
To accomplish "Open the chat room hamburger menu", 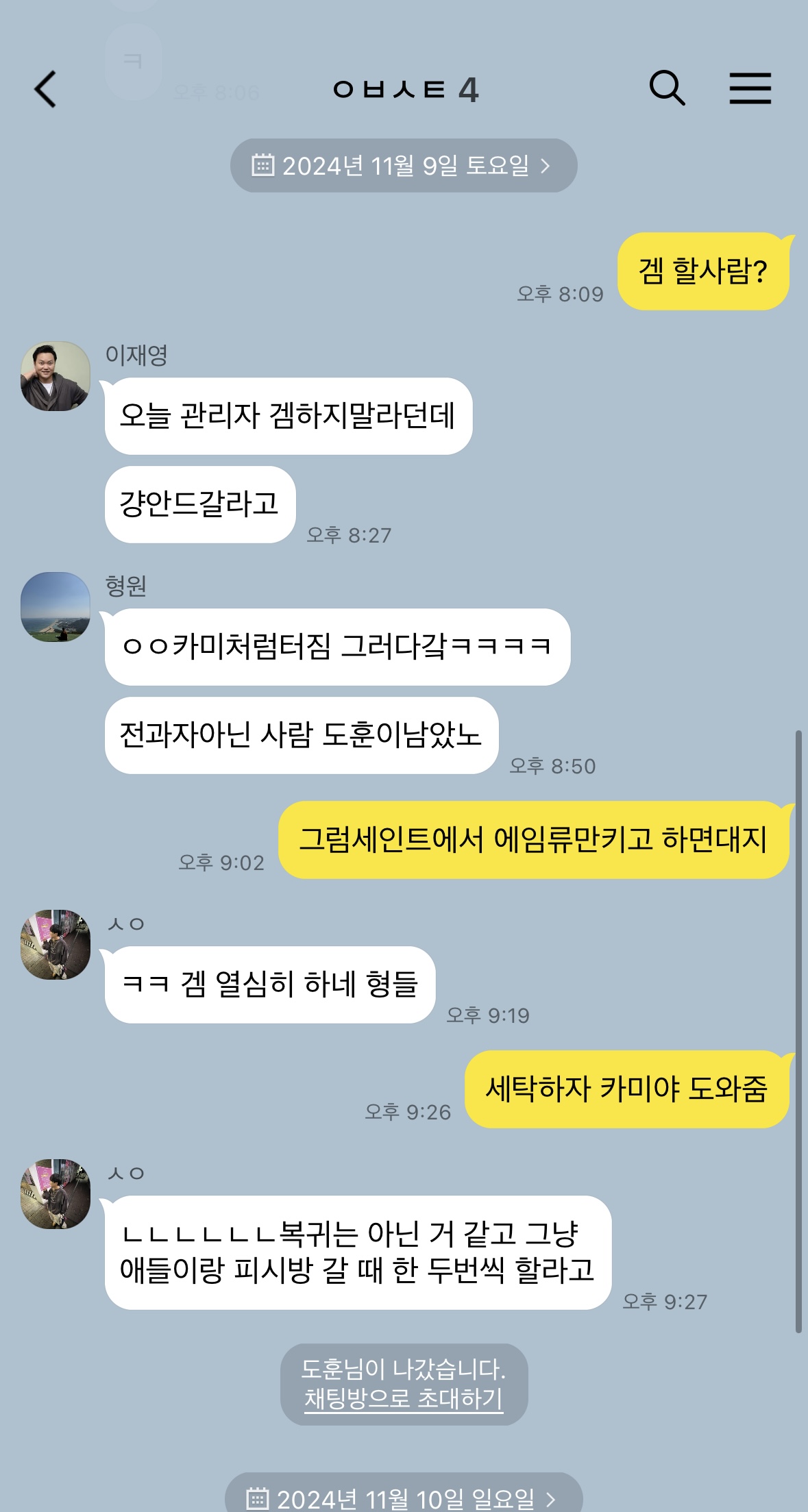I will click(x=750, y=88).
